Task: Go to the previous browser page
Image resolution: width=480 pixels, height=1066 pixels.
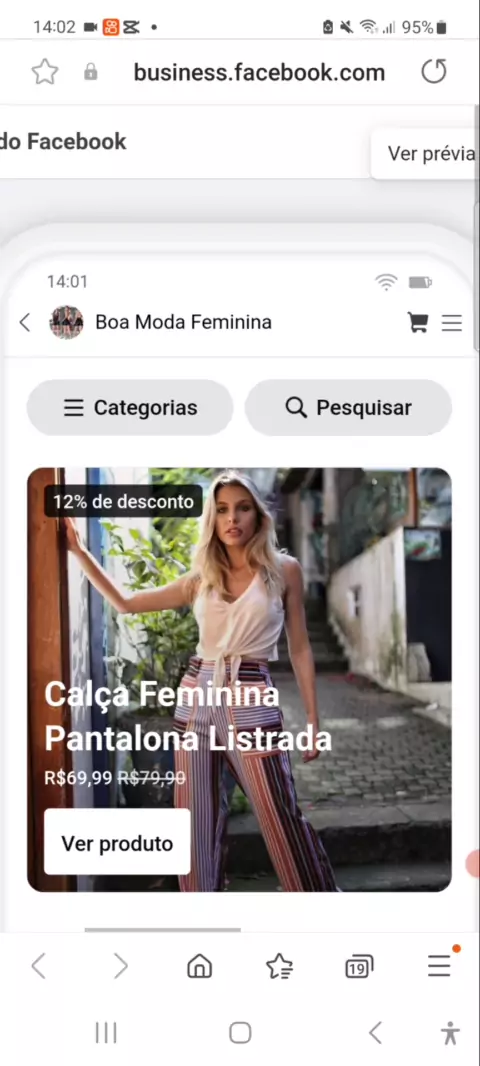Action: [x=39, y=965]
